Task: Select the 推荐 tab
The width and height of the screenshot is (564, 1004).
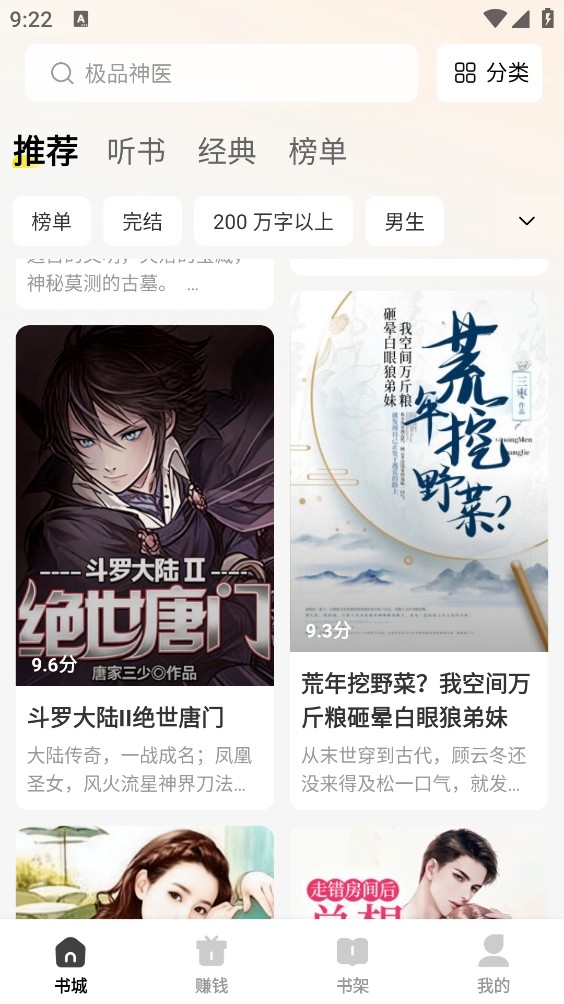Action: 45,151
